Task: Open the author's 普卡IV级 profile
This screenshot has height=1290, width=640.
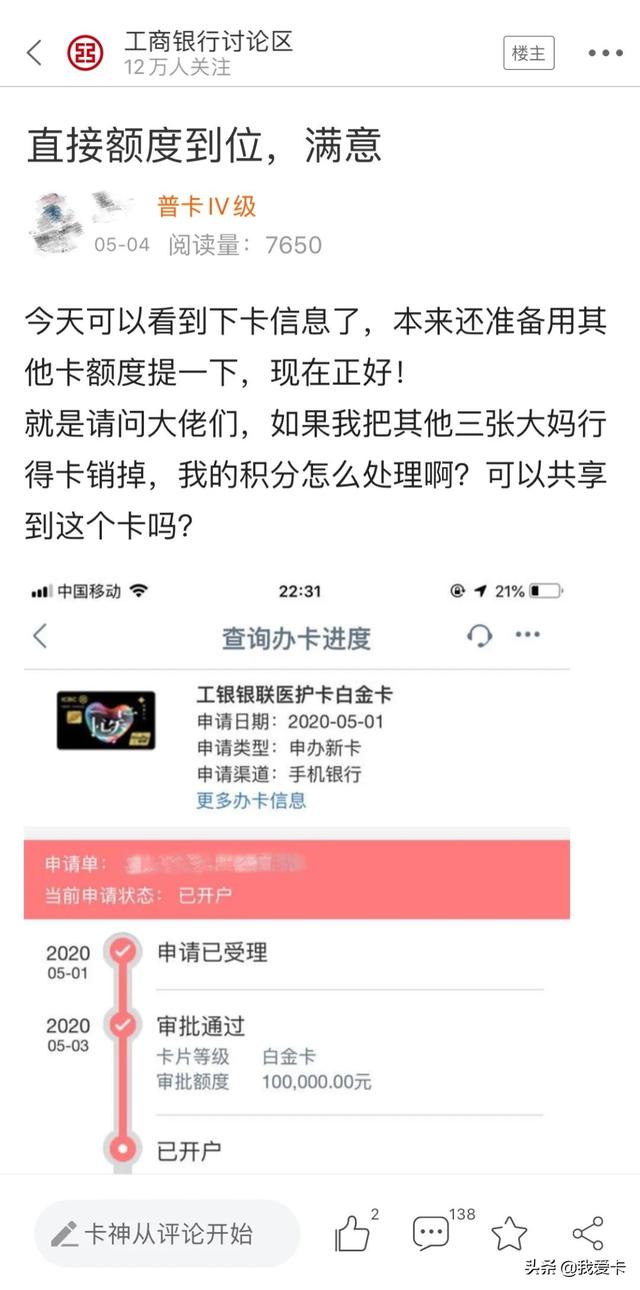Action: click(207, 207)
